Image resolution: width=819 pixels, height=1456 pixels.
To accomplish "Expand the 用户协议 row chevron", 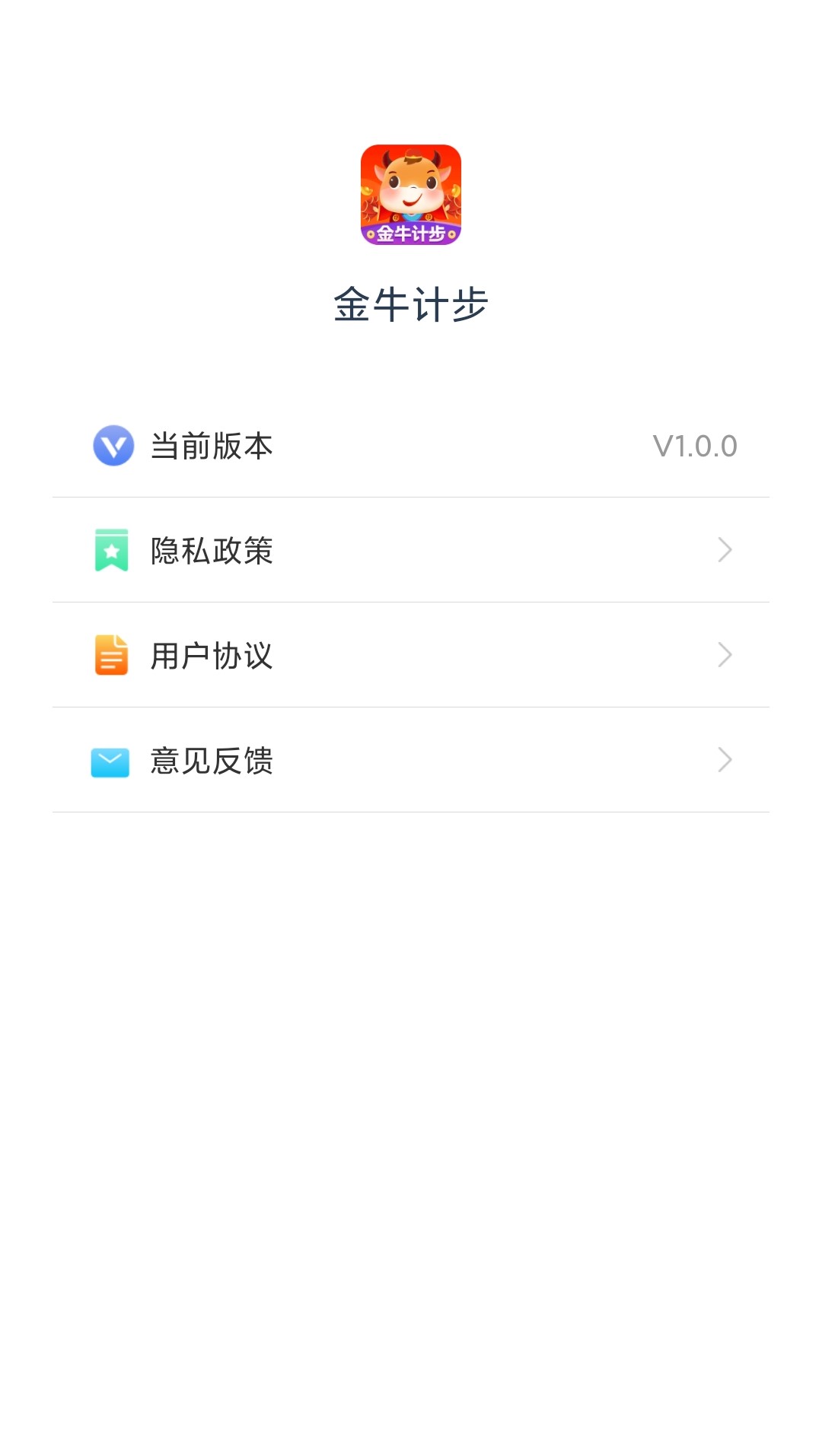I will click(725, 654).
